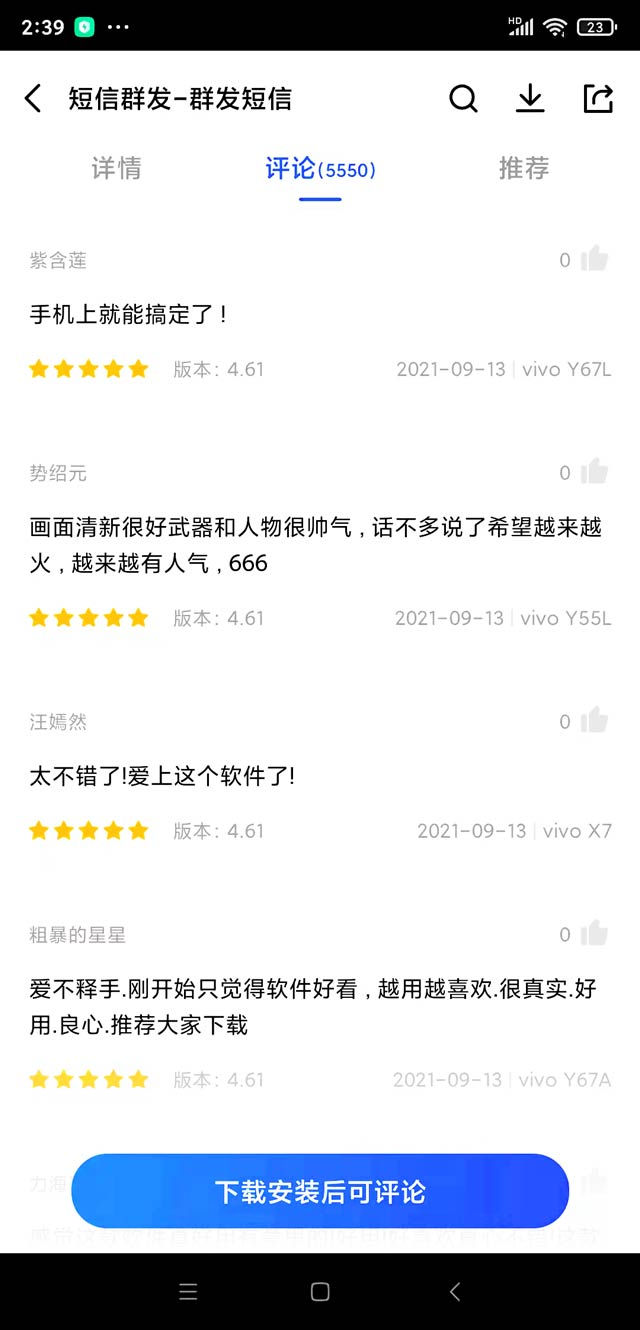Tap the 下载安装后可评论 button
Image resolution: width=640 pixels, height=1330 pixels.
click(x=320, y=1191)
